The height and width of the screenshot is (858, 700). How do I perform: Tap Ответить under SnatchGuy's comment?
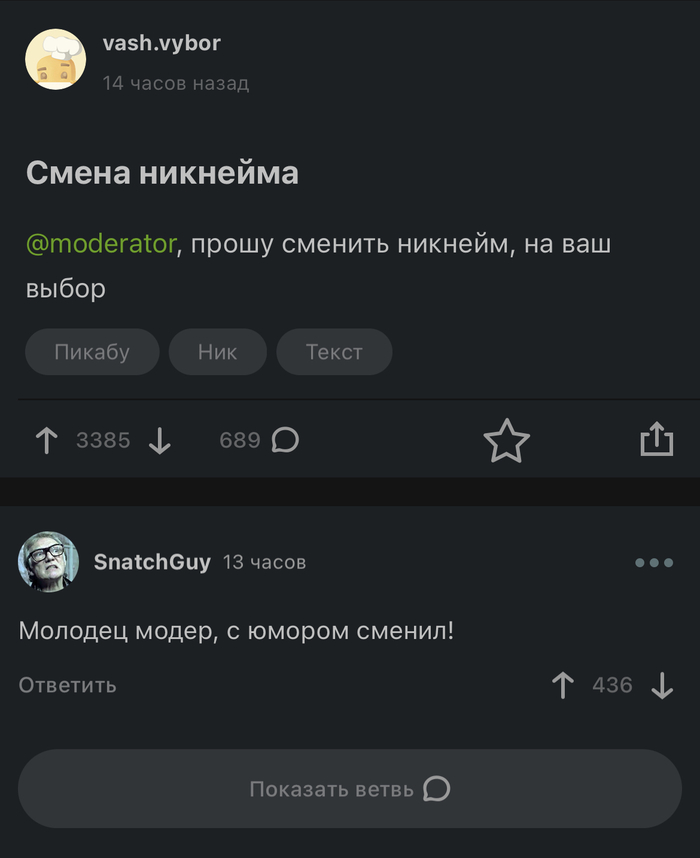67,685
